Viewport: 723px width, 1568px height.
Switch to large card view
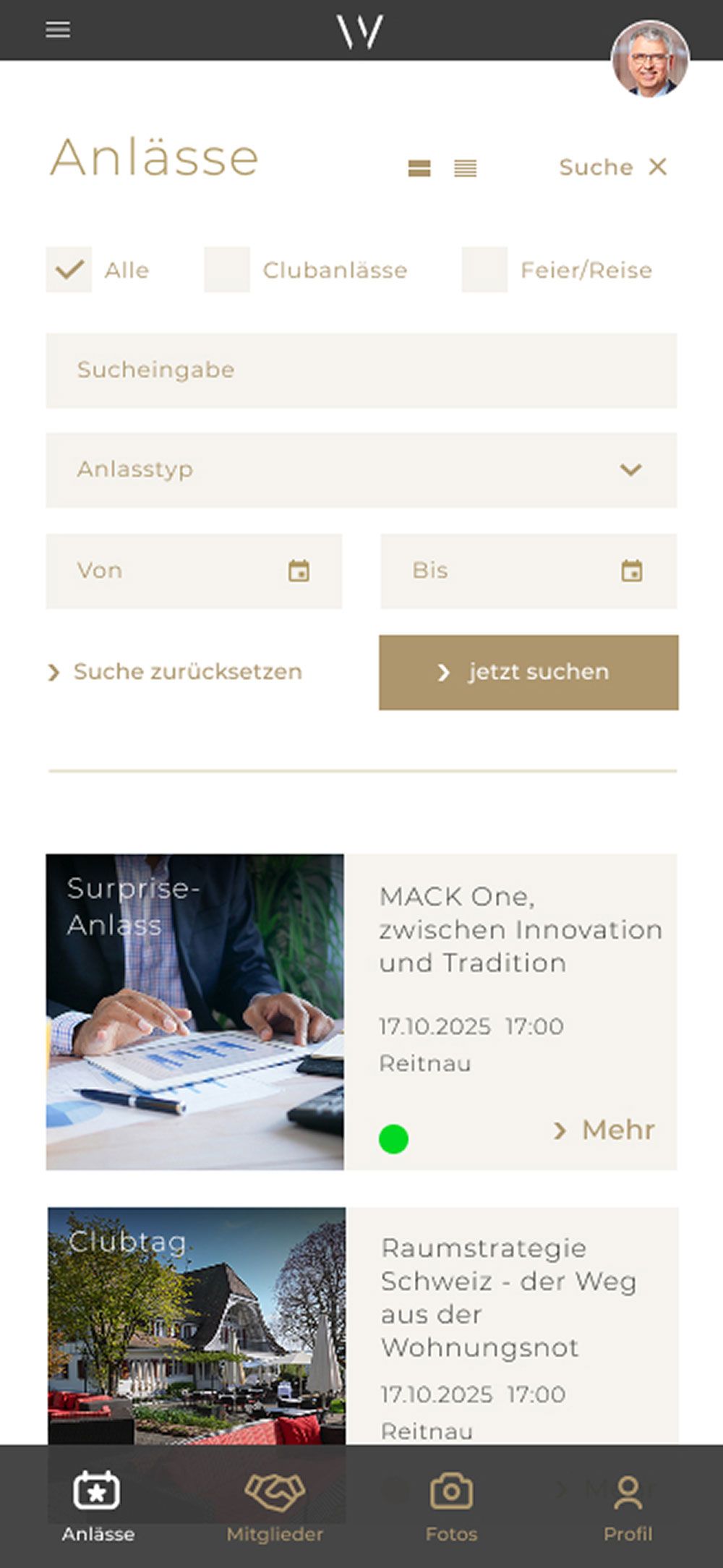click(x=419, y=169)
